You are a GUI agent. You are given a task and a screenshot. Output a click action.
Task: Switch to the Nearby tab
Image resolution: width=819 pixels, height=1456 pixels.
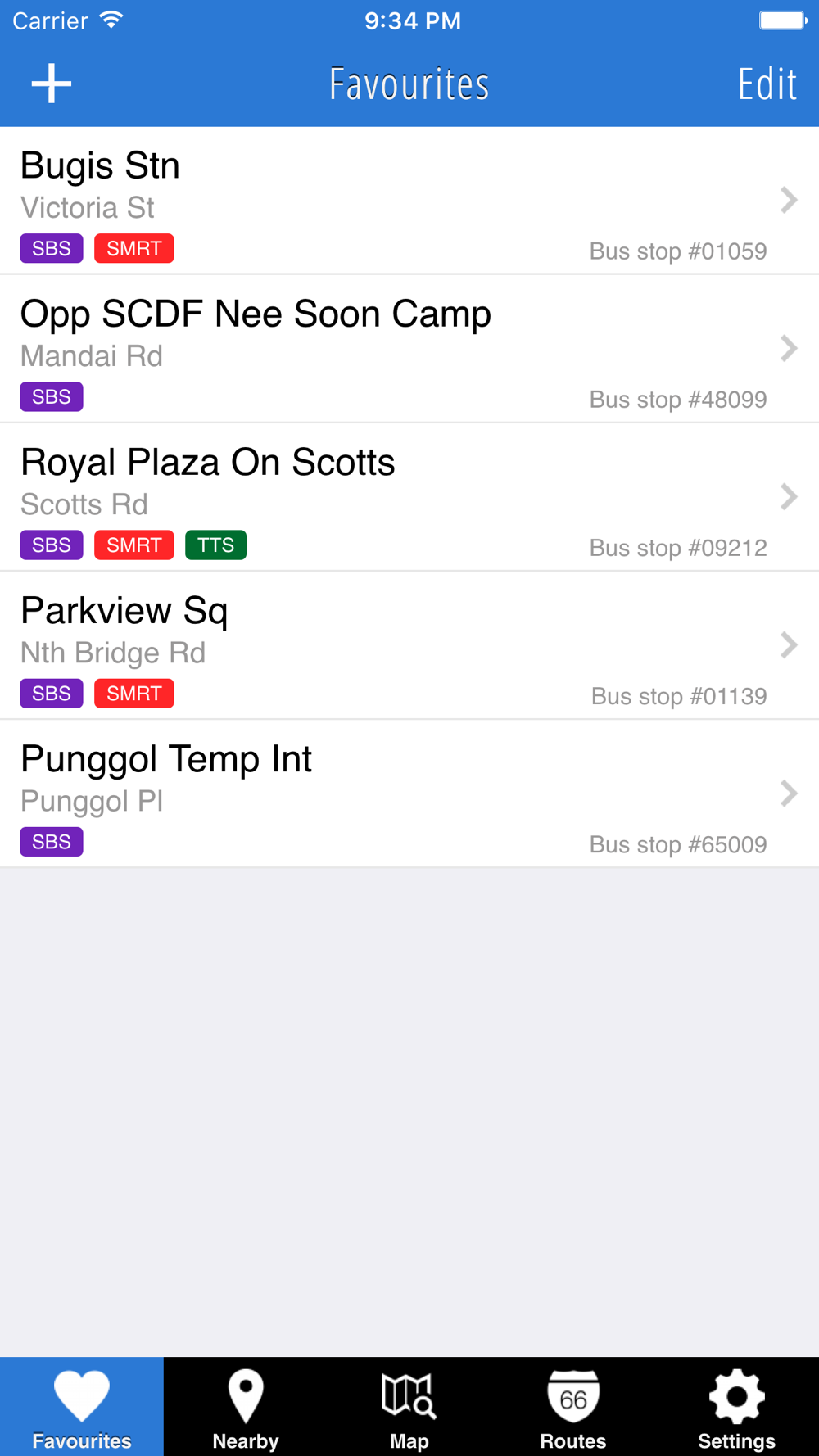pos(246,1407)
